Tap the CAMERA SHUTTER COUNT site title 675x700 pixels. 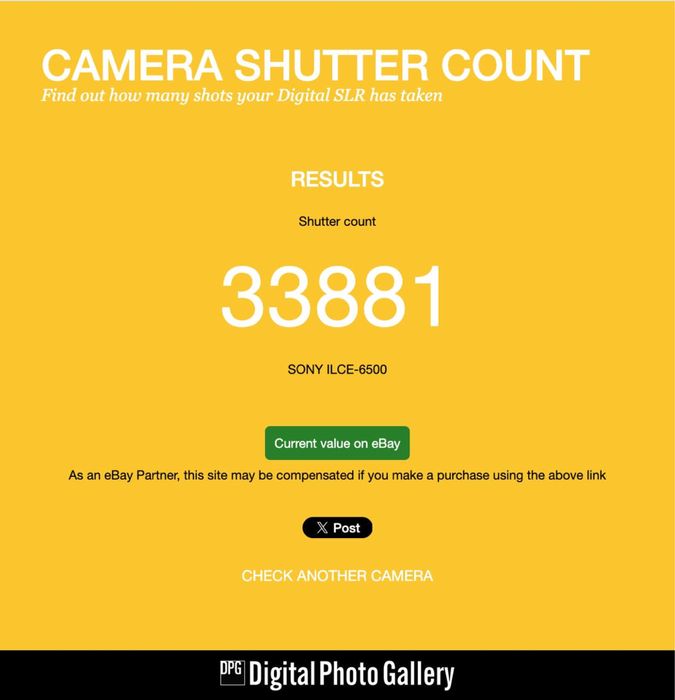315,65
